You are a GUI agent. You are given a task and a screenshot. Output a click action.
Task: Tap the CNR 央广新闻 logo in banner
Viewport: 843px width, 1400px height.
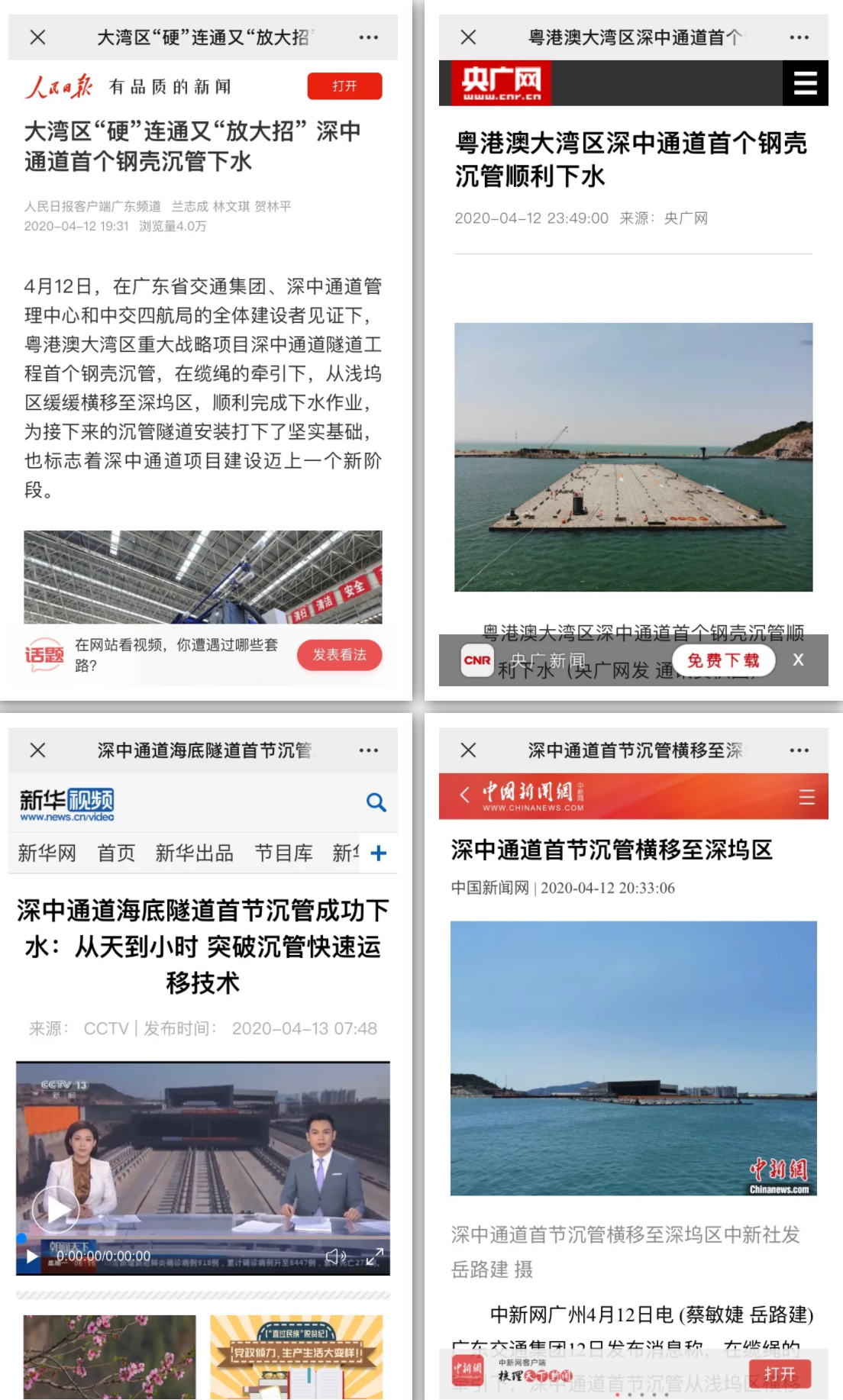tap(477, 660)
